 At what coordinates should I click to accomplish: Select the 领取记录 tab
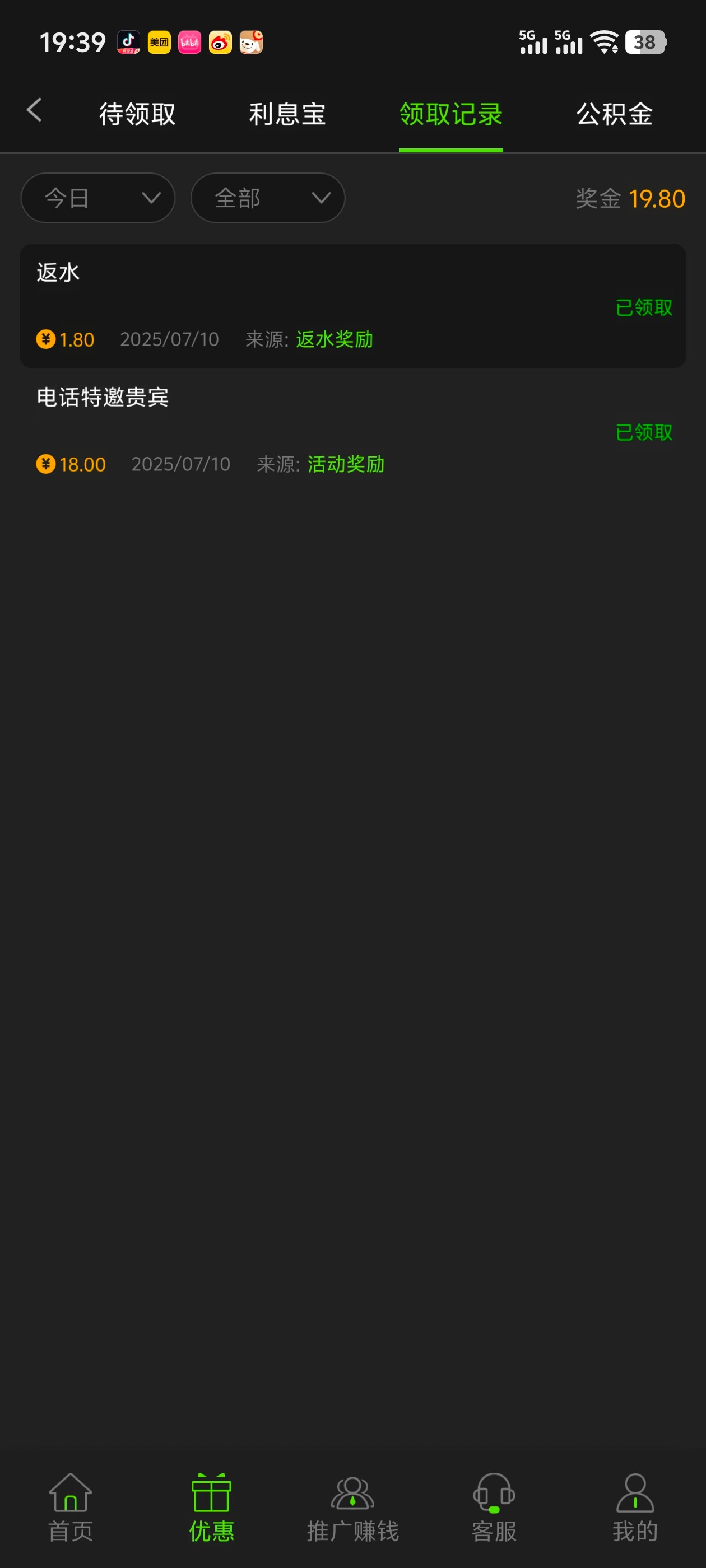click(450, 114)
